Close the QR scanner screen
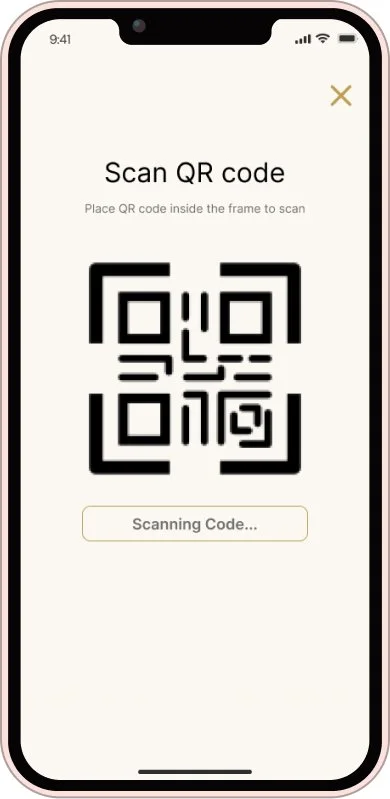Screen dimensions: 390x799 tap(341, 95)
